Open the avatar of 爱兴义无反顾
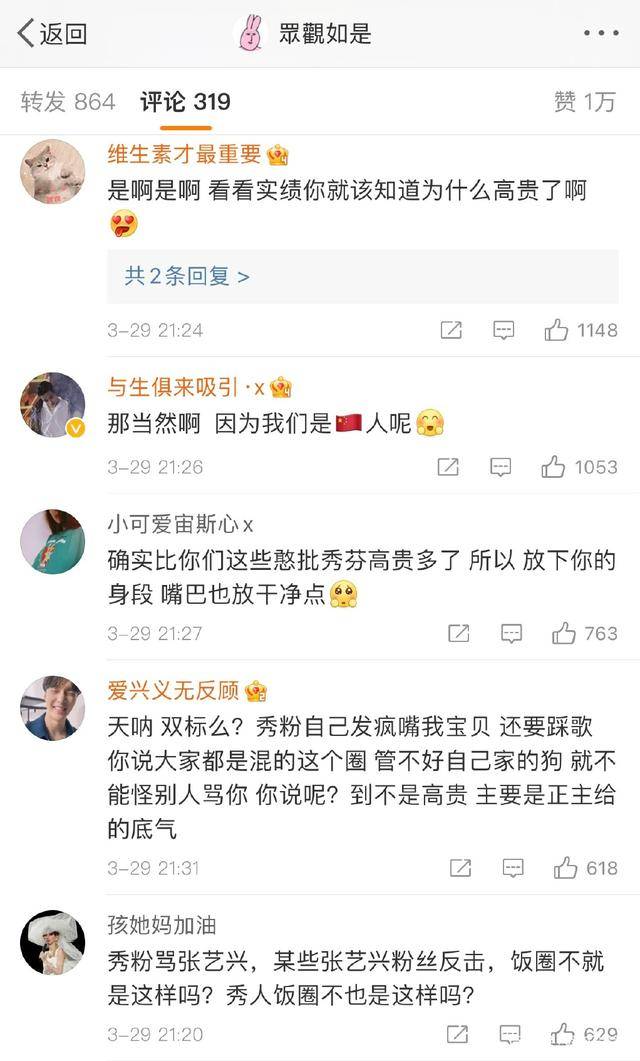 pos(53,708)
